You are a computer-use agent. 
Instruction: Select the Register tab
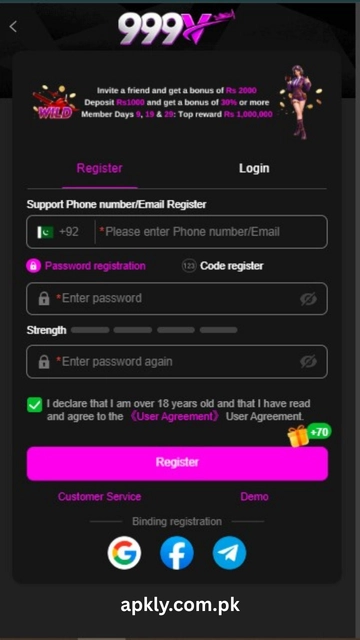[x=100, y=168]
